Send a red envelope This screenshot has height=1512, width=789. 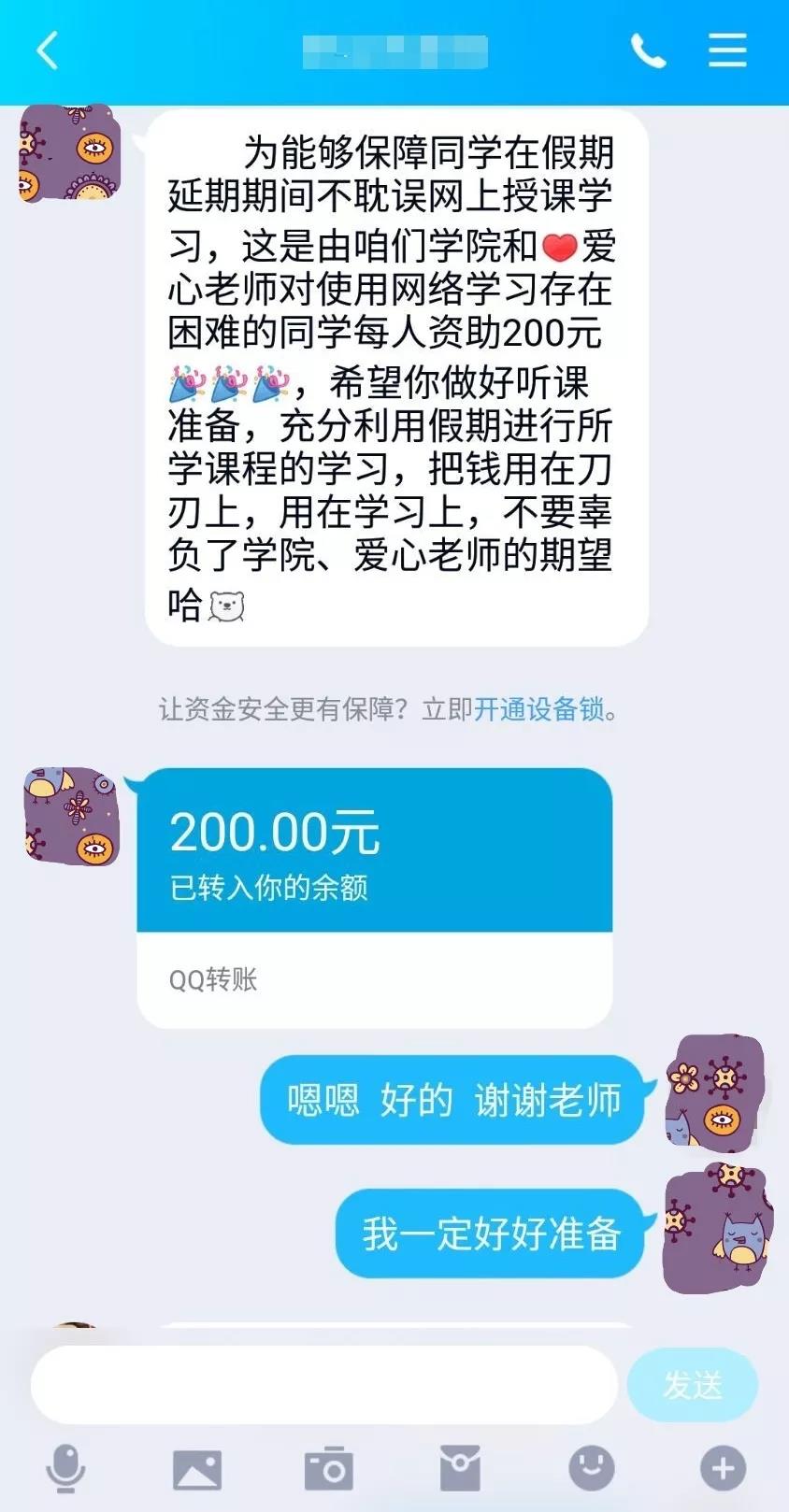coord(460,1468)
